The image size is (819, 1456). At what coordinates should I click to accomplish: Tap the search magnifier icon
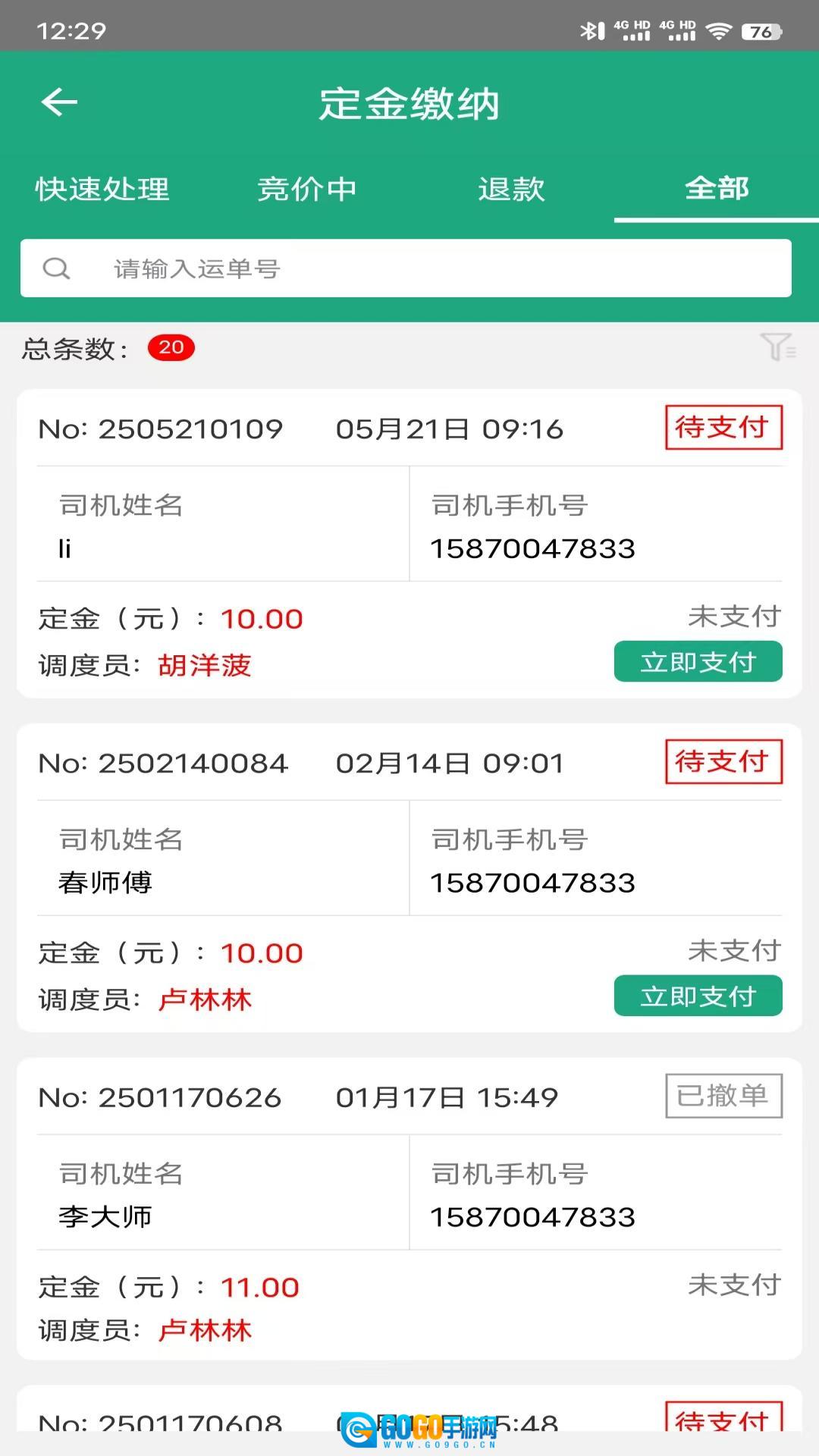point(58,268)
